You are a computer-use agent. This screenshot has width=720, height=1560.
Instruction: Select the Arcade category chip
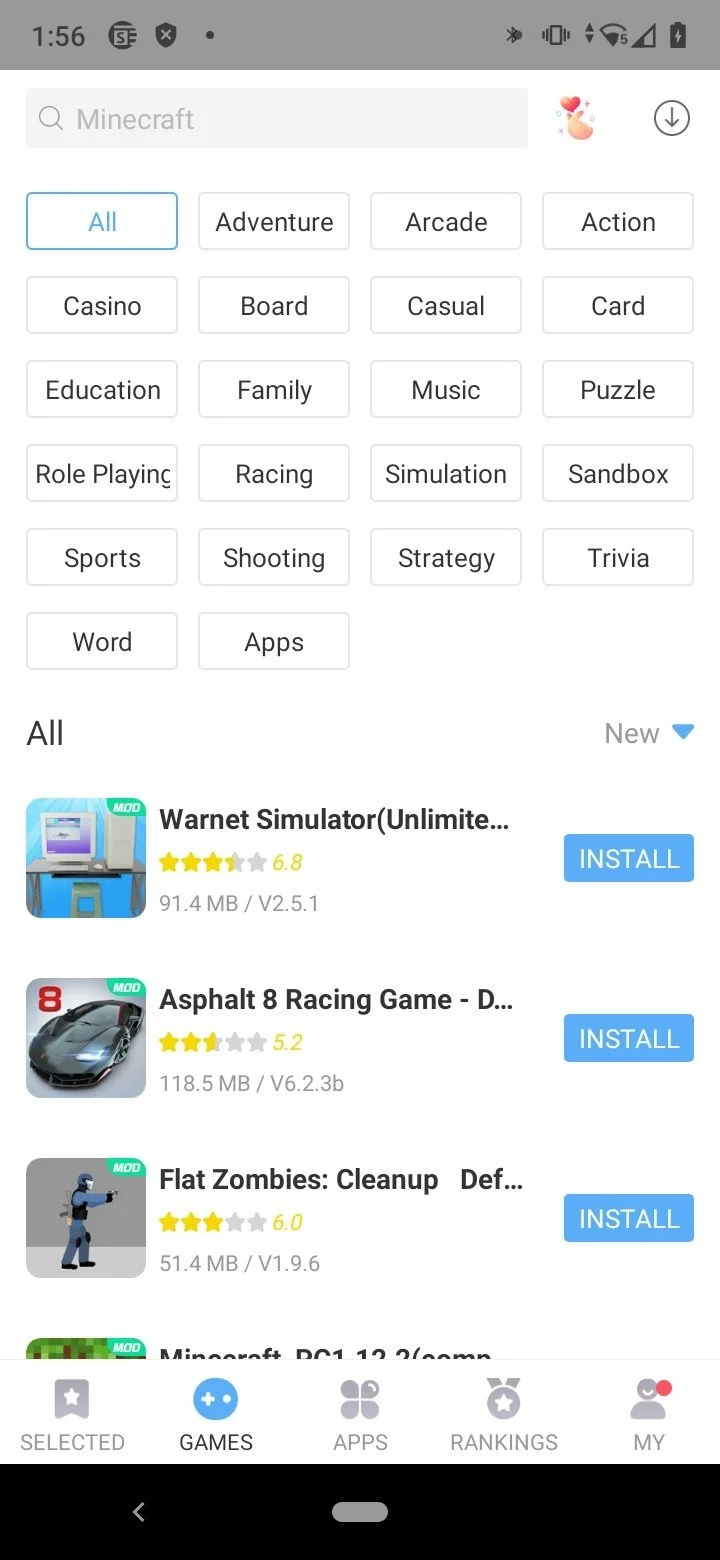[446, 222]
